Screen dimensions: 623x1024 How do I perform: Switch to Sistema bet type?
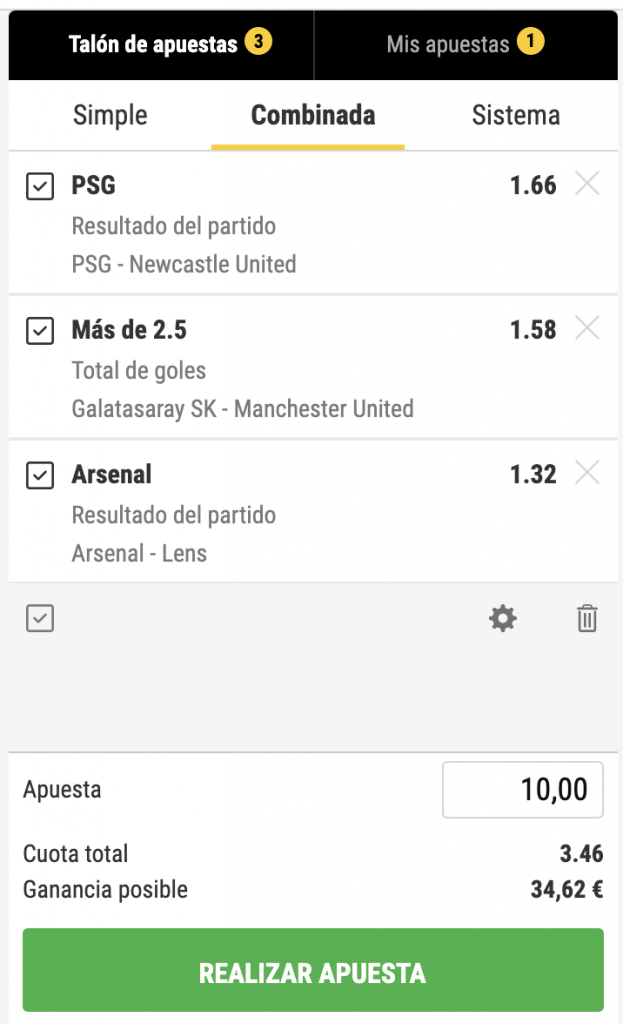coord(515,115)
